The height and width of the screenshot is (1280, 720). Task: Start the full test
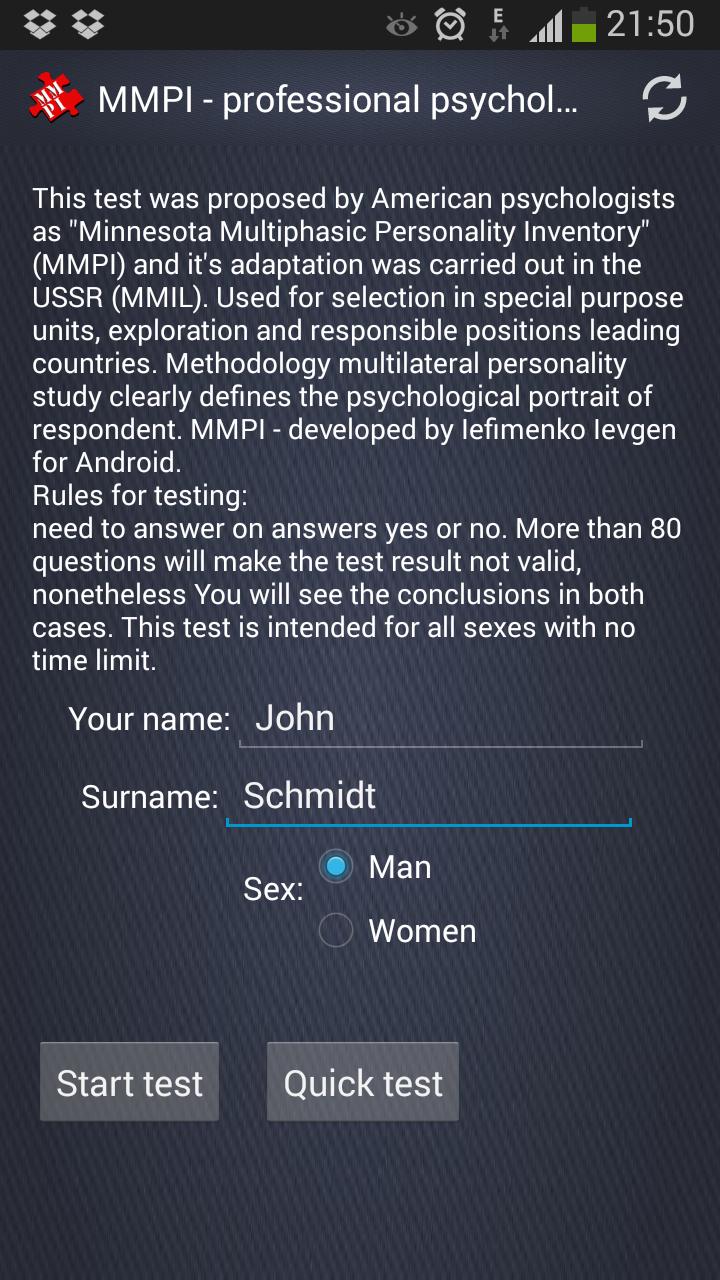tap(130, 1083)
